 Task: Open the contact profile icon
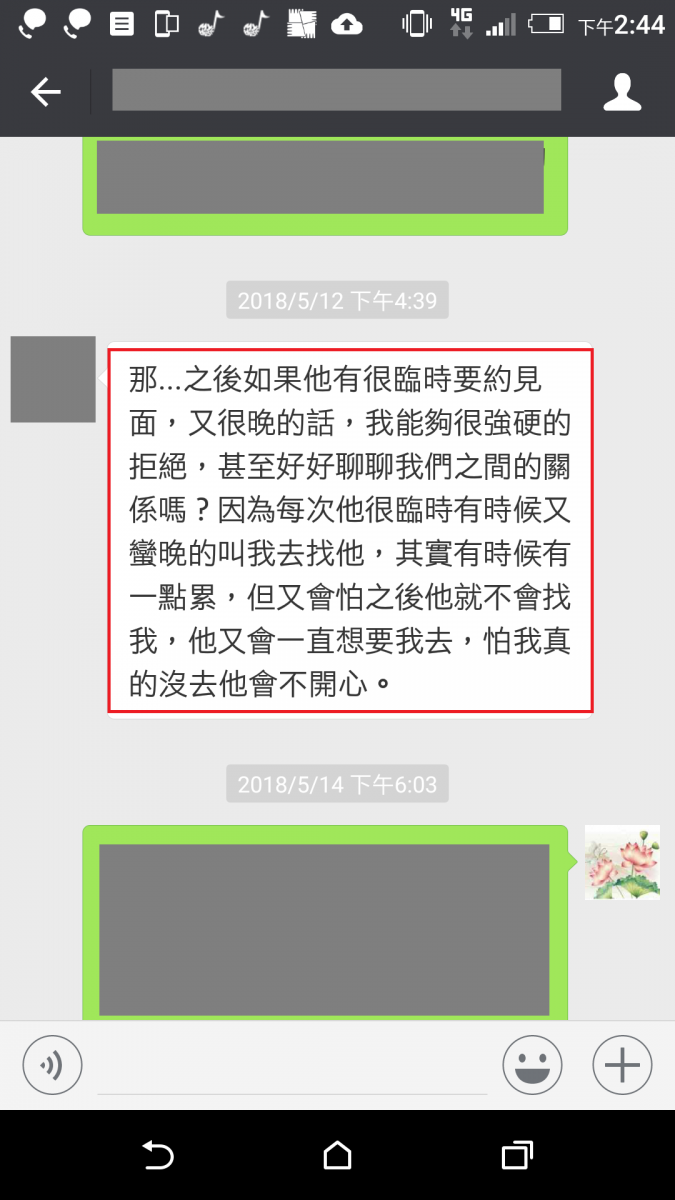pos(621,92)
